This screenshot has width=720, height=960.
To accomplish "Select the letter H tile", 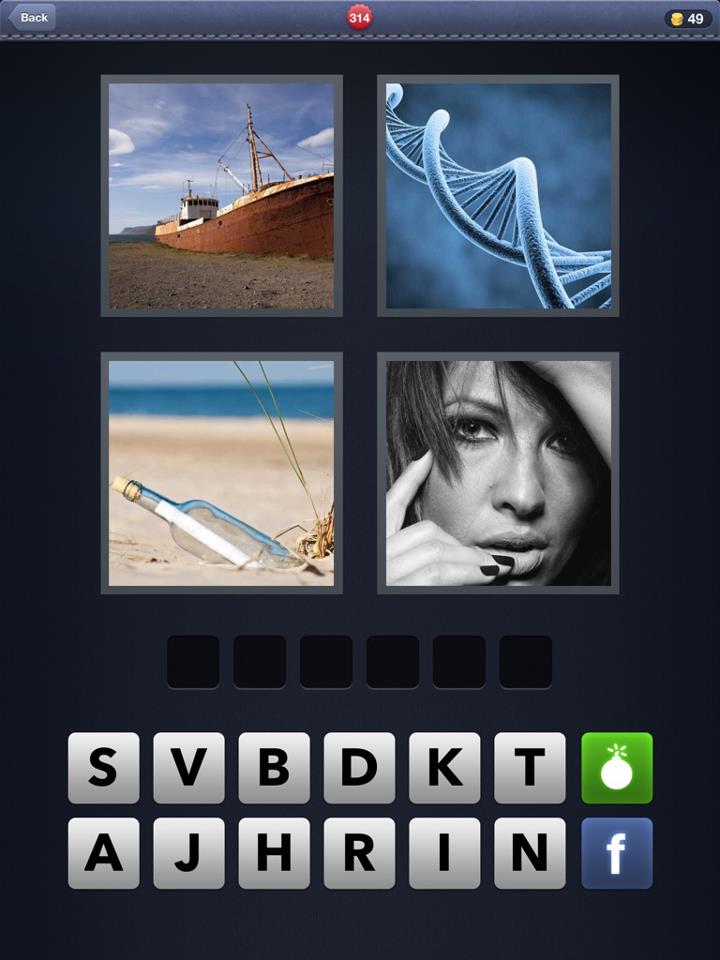I will [274, 853].
